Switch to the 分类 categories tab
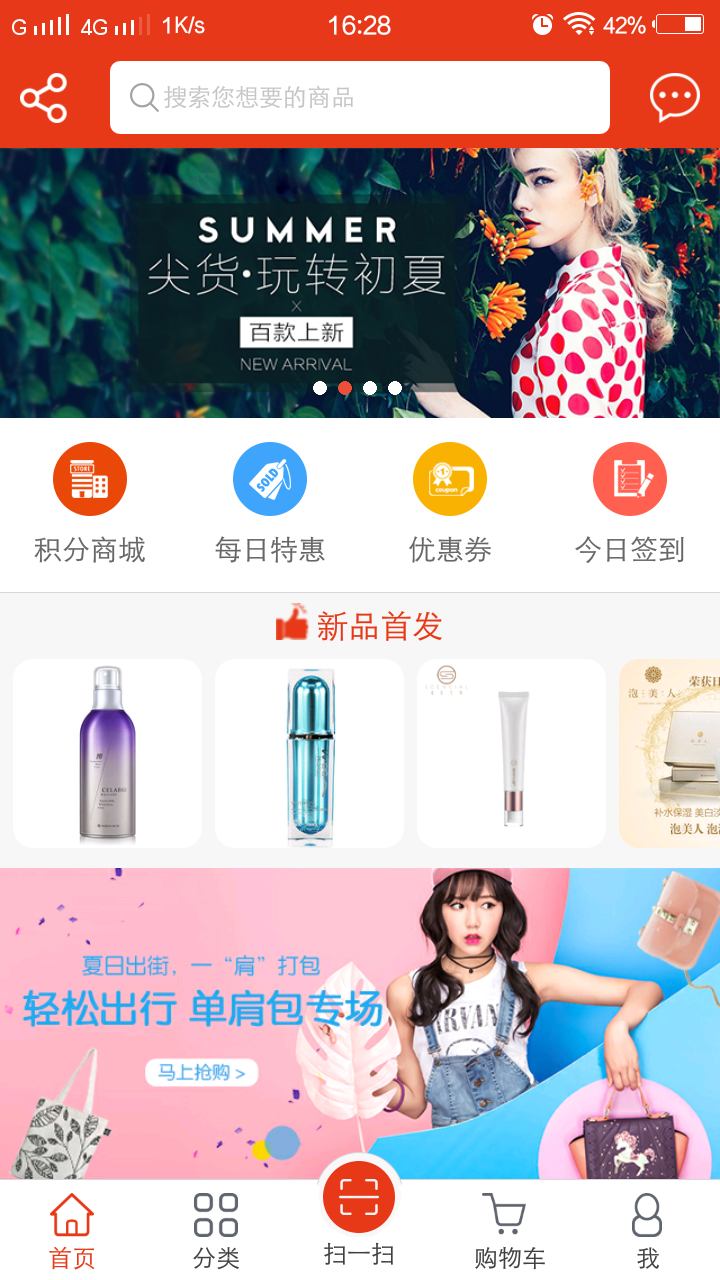 point(216,1230)
